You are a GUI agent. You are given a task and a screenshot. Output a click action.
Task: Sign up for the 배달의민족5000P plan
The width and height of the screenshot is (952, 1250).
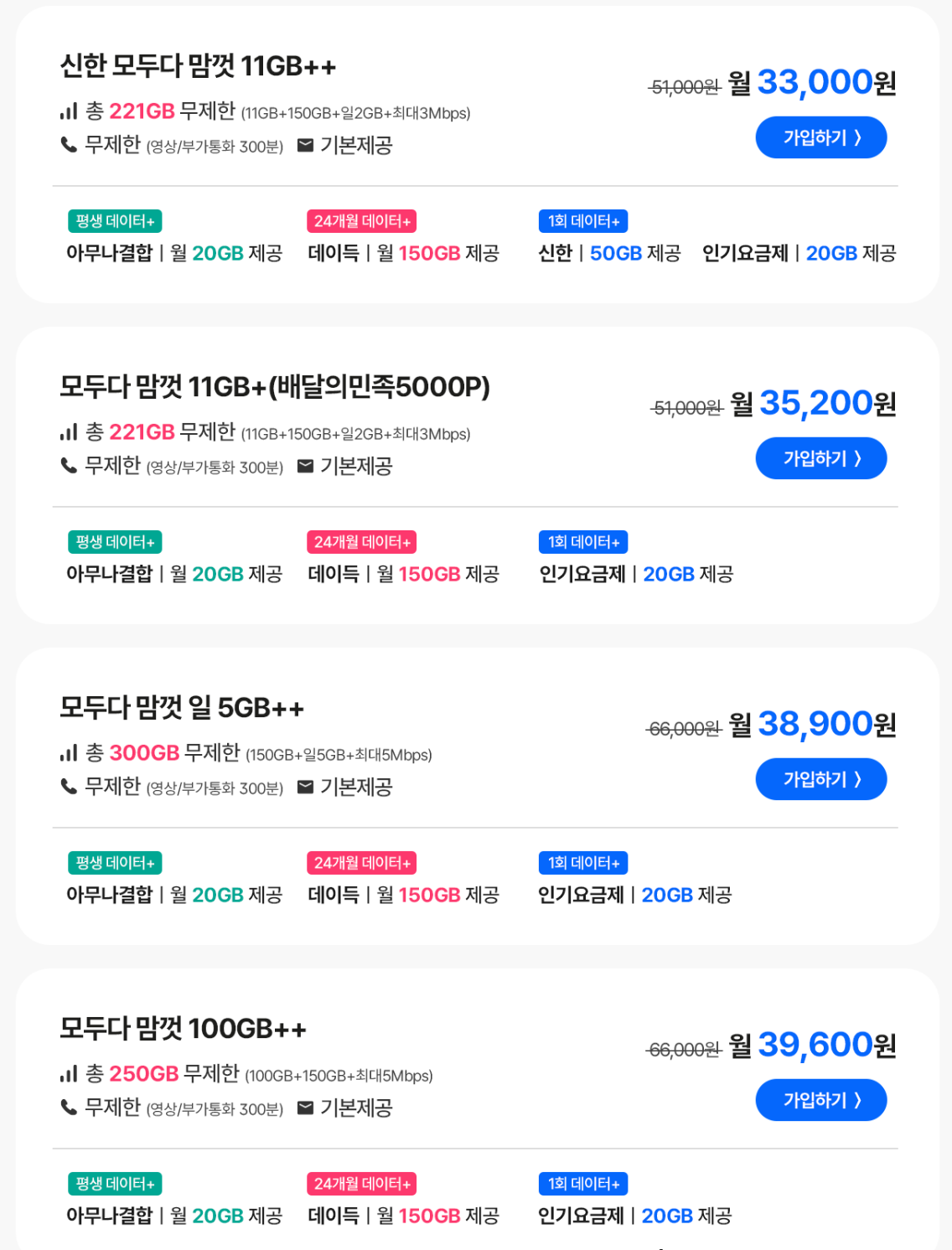click(x=821, y=458)
